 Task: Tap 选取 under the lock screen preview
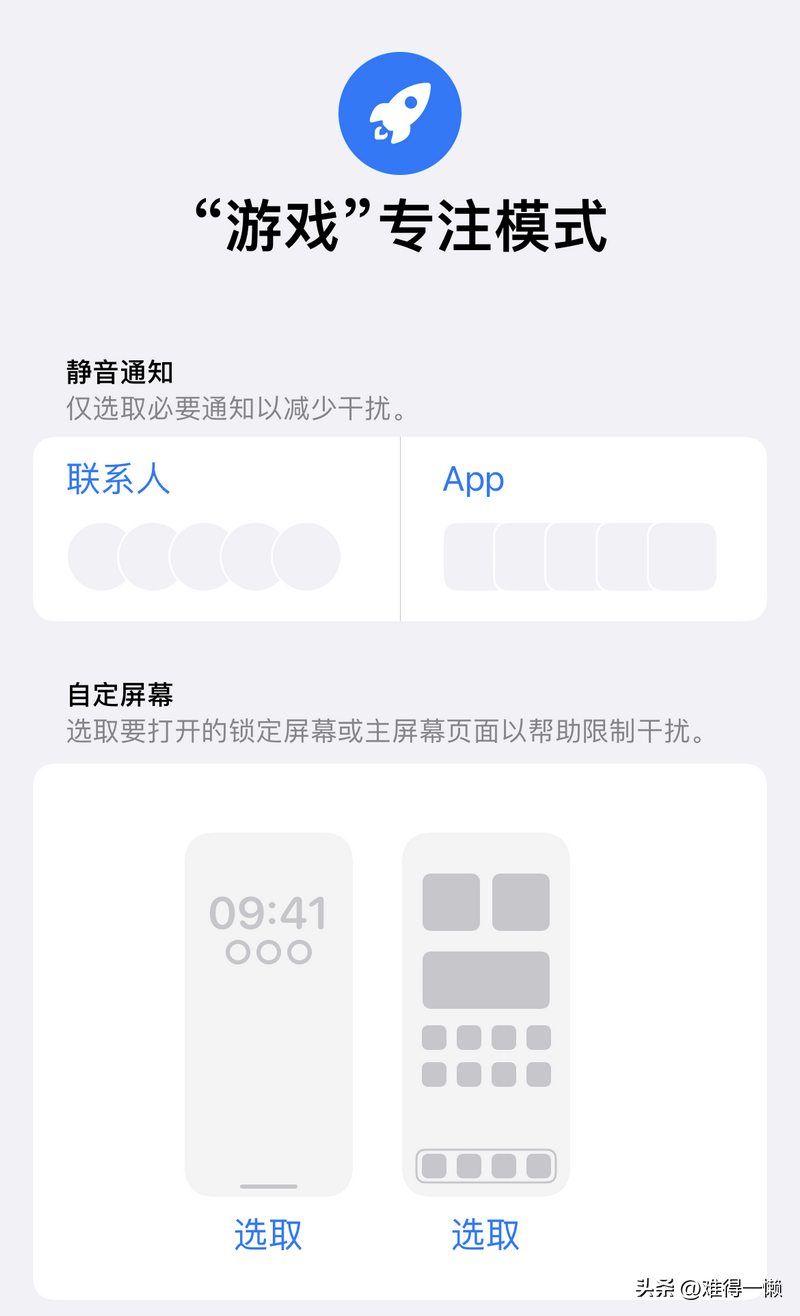pyautogui.click(x=268, y=1235)
